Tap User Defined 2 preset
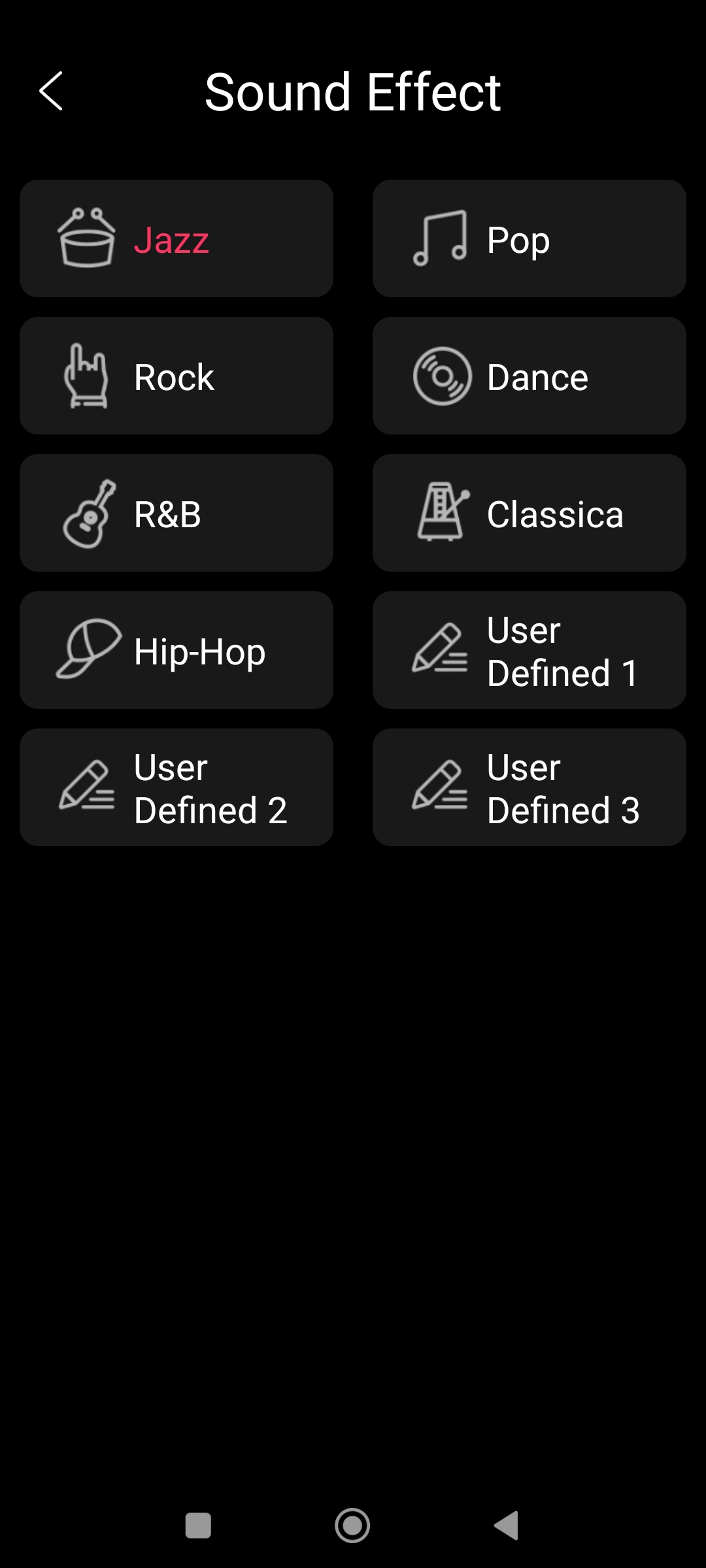This screenshot has height=1568, width=706. (x=176, y=787)
